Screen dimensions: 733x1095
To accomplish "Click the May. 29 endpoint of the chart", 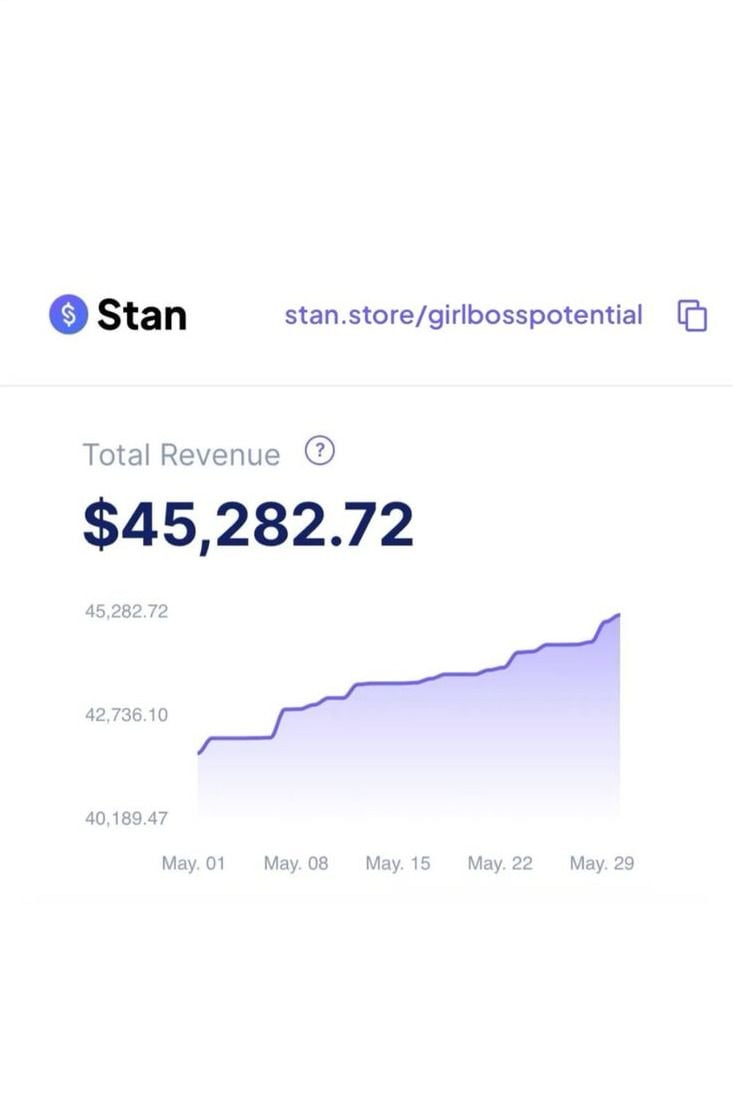I will [601, 862].
